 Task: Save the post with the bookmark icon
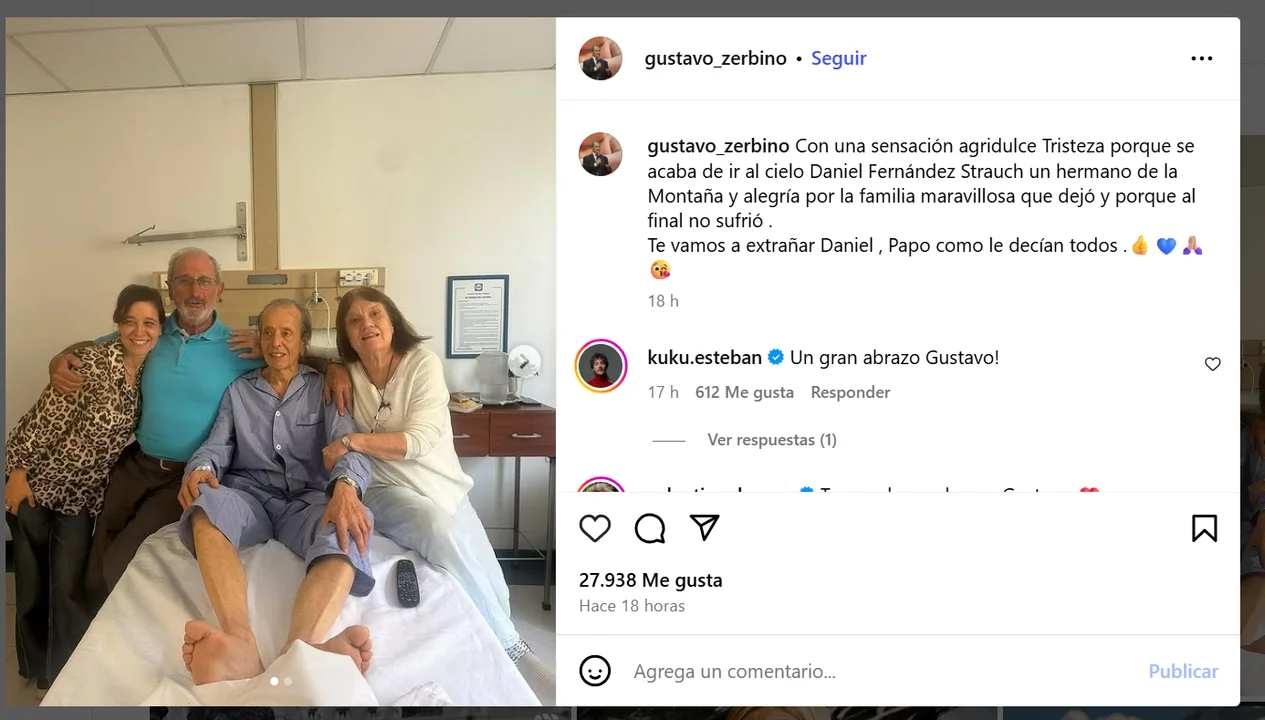point(1204,528)
